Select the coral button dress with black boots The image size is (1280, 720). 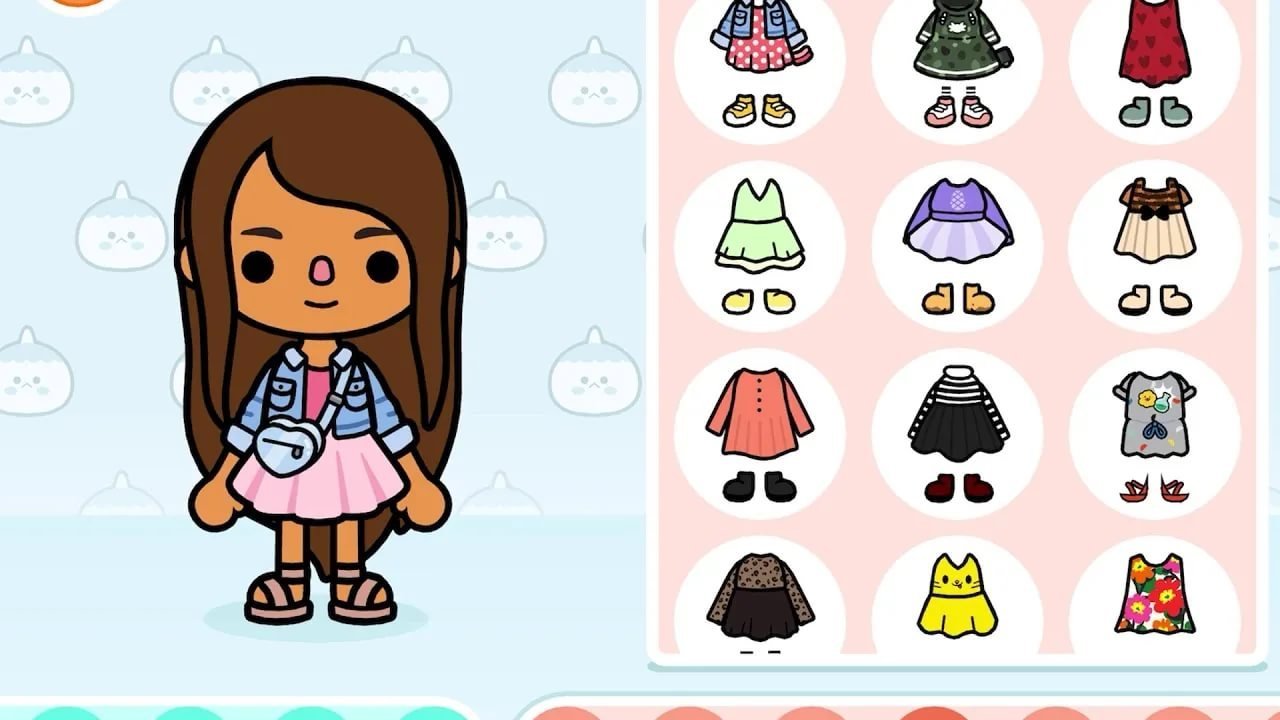click(x=760, y=434)
